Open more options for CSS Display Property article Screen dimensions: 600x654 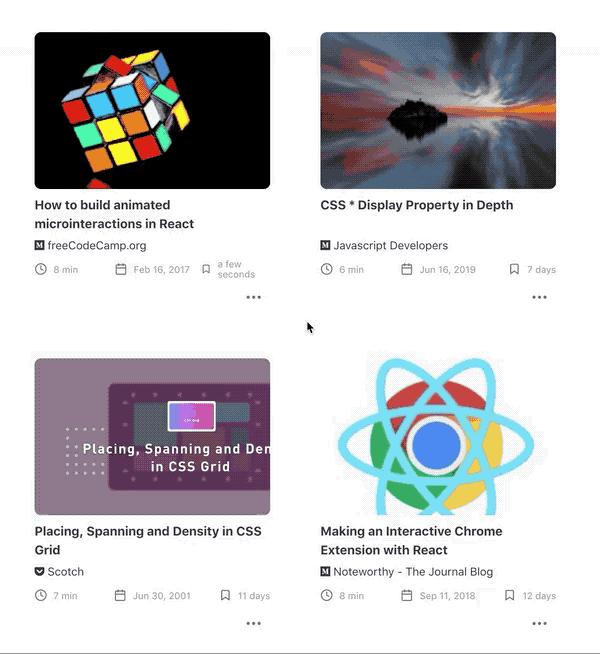pyautogui.click(x=539, y=297)
